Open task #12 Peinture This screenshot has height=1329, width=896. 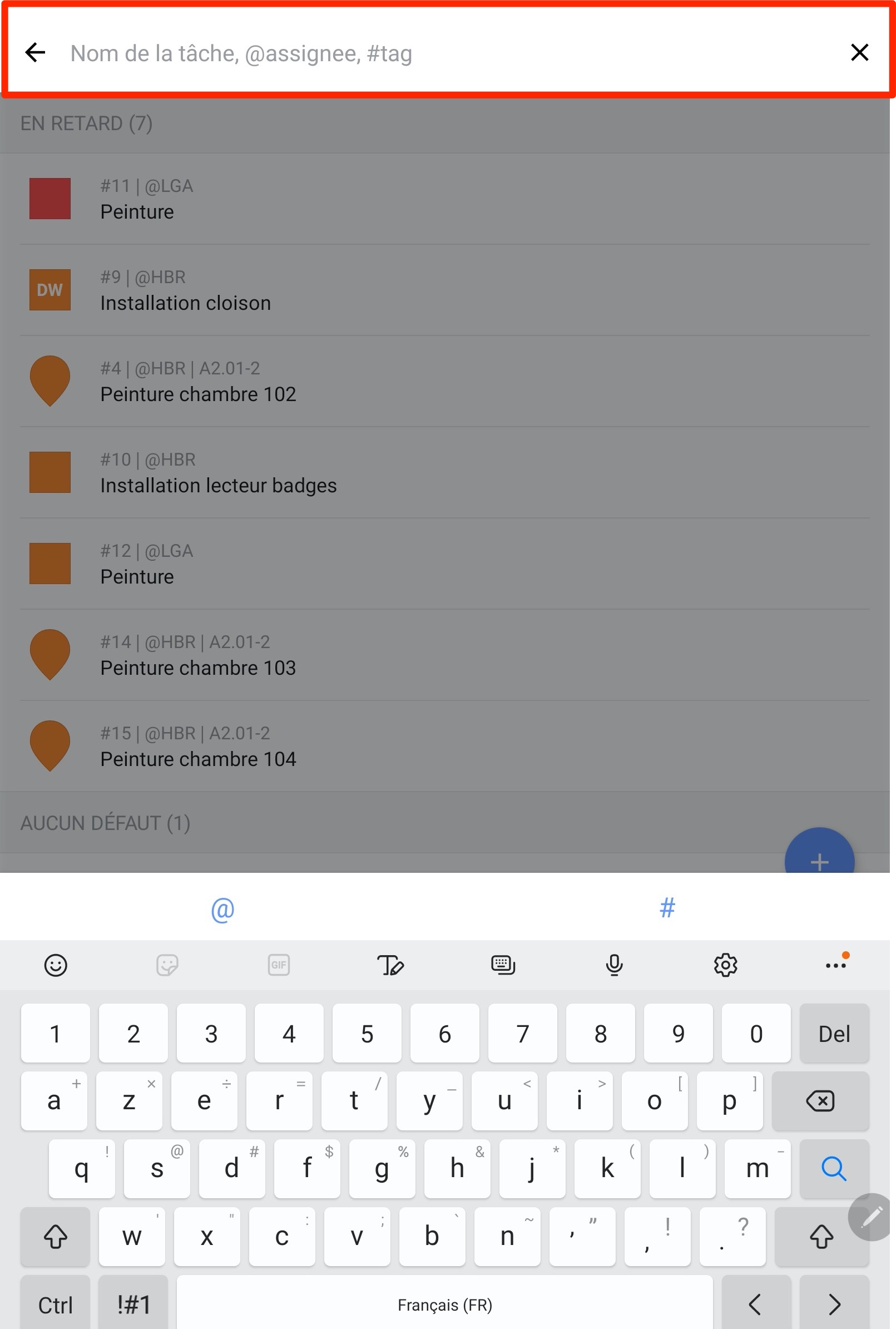point(444,564)
